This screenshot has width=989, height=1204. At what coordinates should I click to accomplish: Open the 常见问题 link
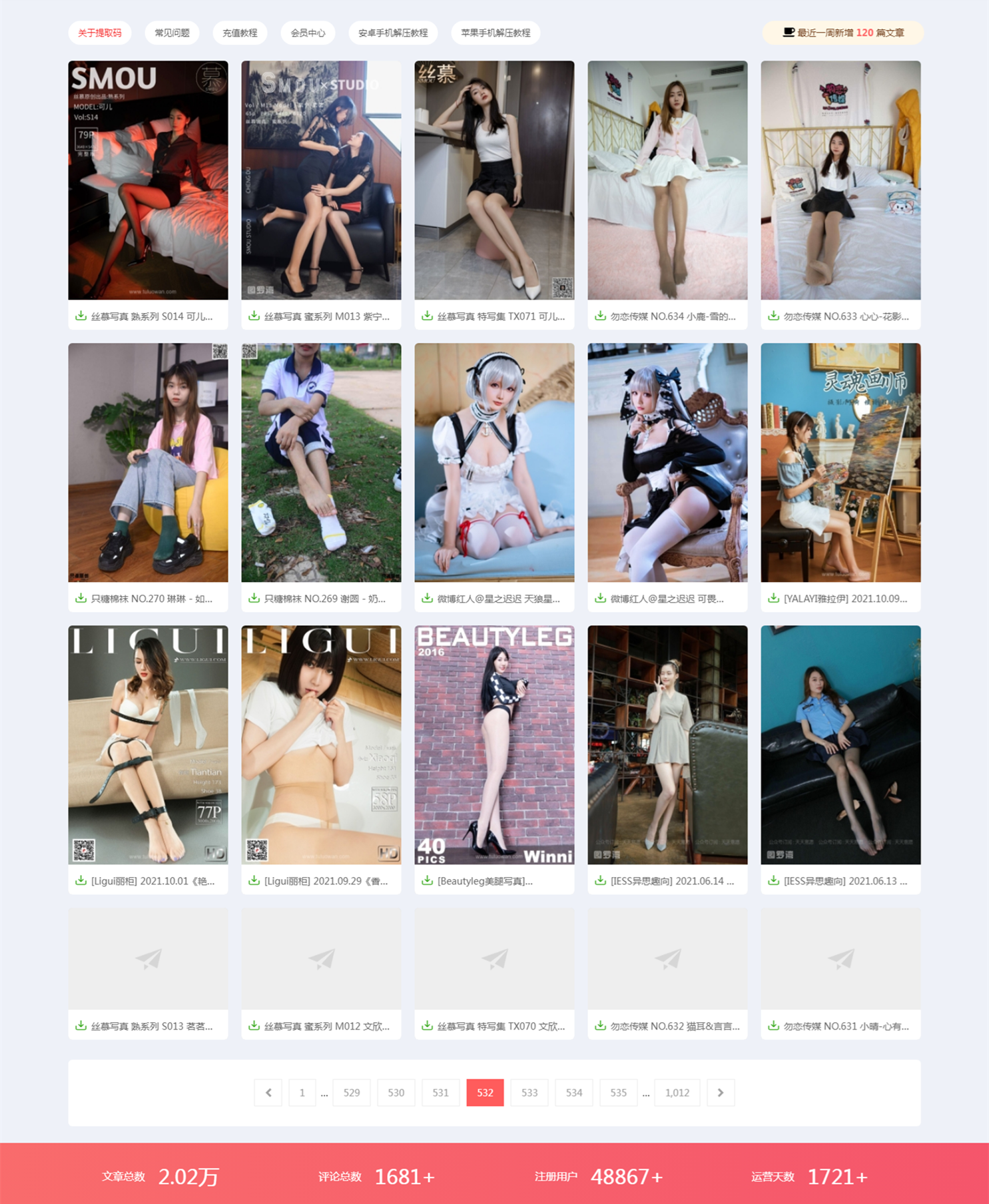[x=172, y=33]
